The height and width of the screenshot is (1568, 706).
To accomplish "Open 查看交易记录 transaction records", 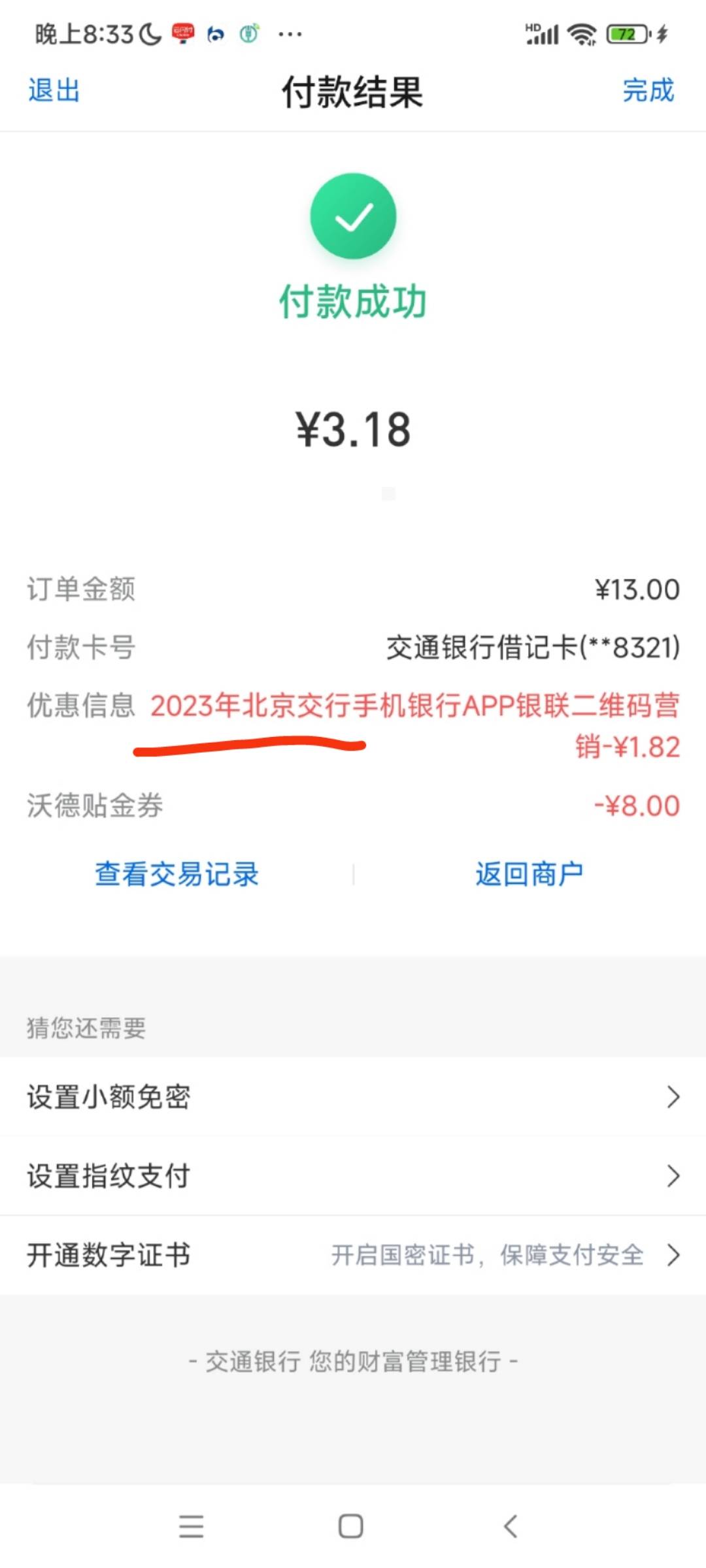I will click(176, 874).
